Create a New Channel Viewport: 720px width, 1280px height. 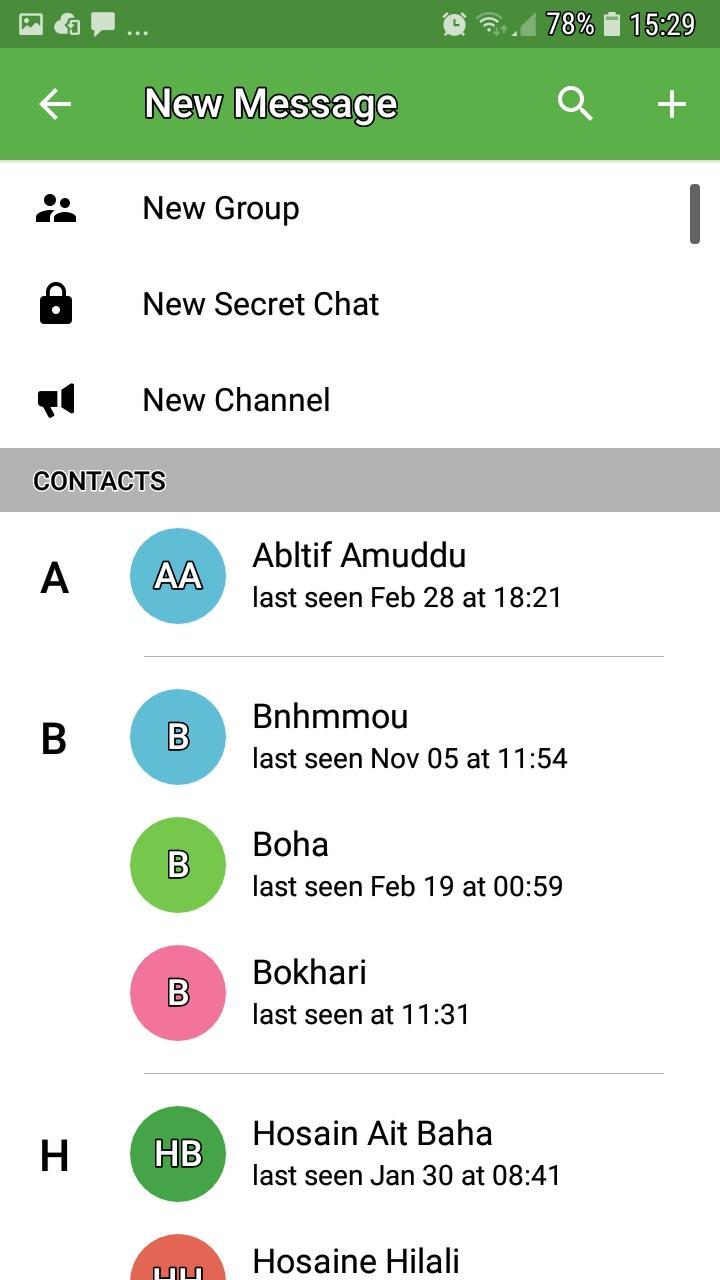click(x=236, y=400)
